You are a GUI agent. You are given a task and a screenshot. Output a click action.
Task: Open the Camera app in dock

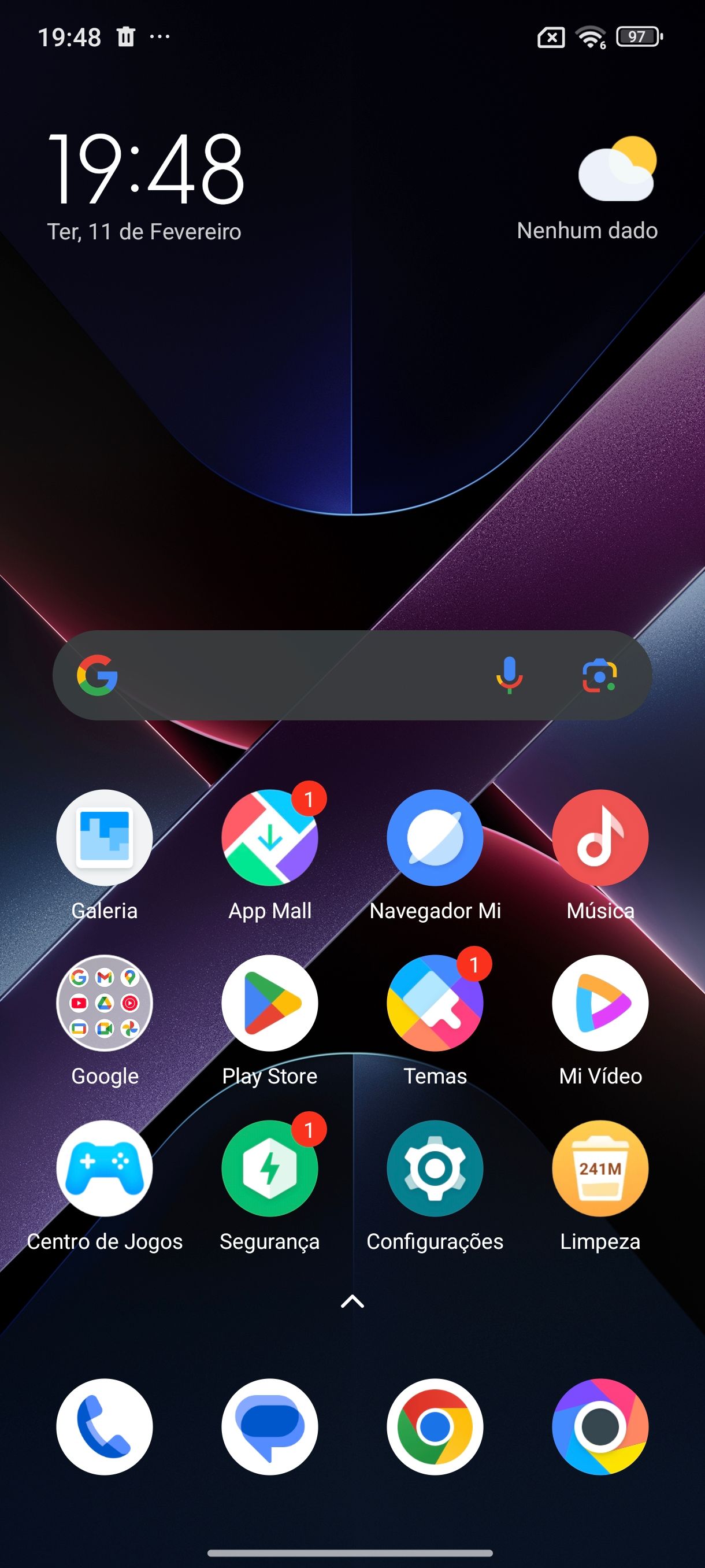[600, 1427]
